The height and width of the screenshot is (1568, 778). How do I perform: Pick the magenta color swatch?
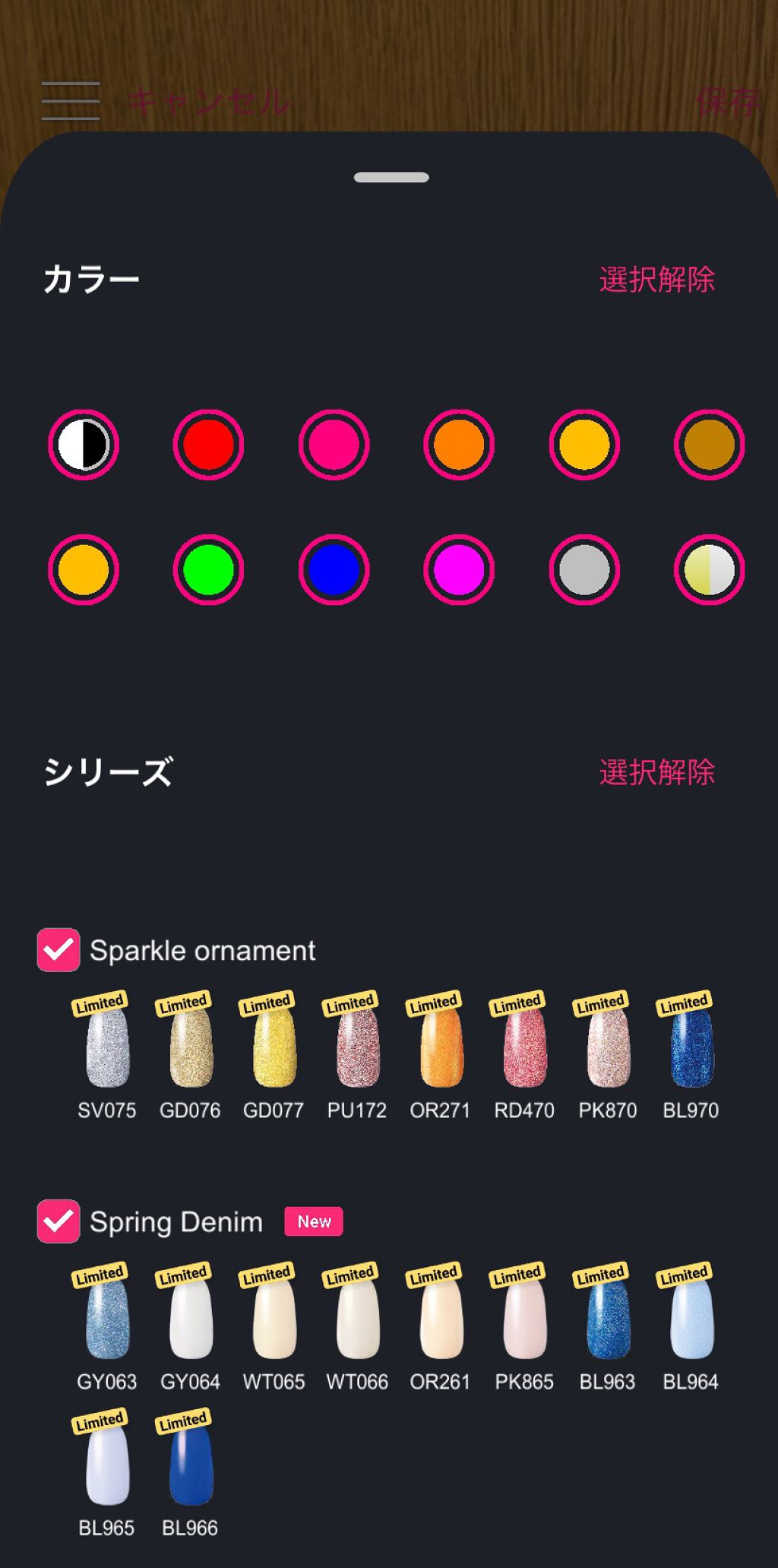tap(459, 570)
